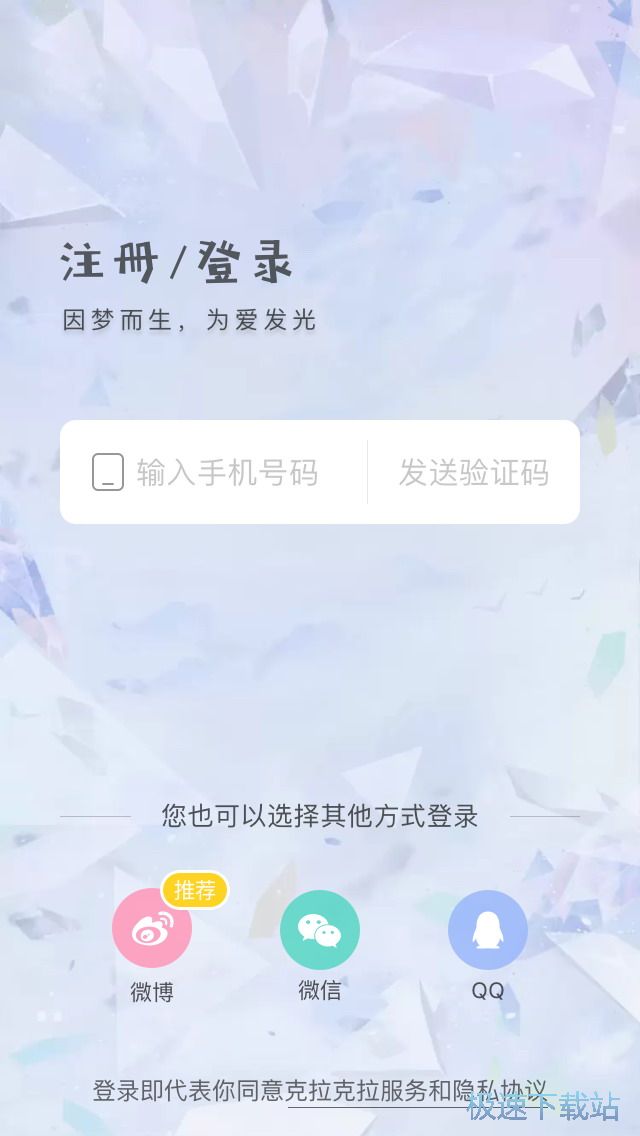Screen dimensions: 640x1136
Task: Log in with QQ
Action: tap(488, 929)
